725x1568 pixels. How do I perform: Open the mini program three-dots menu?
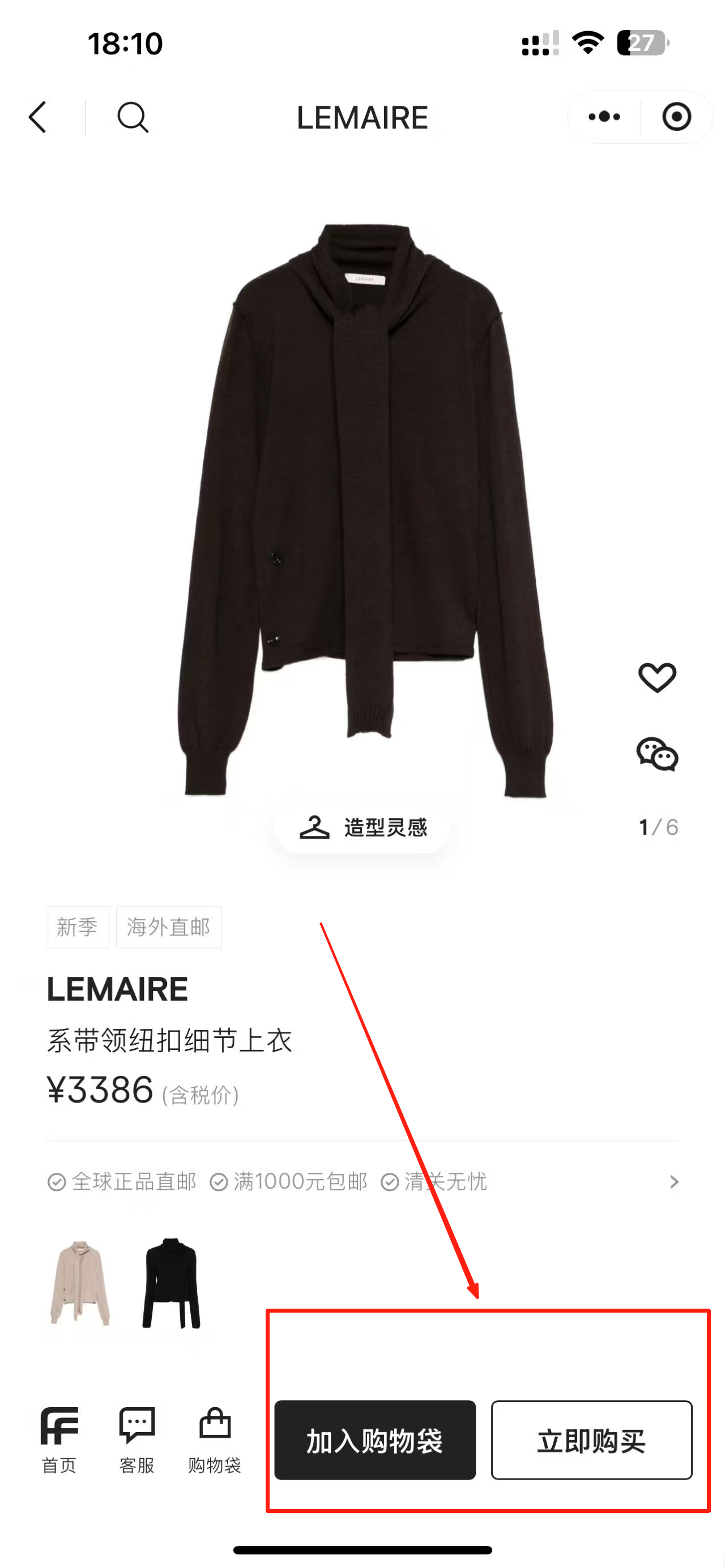(604, 117)
